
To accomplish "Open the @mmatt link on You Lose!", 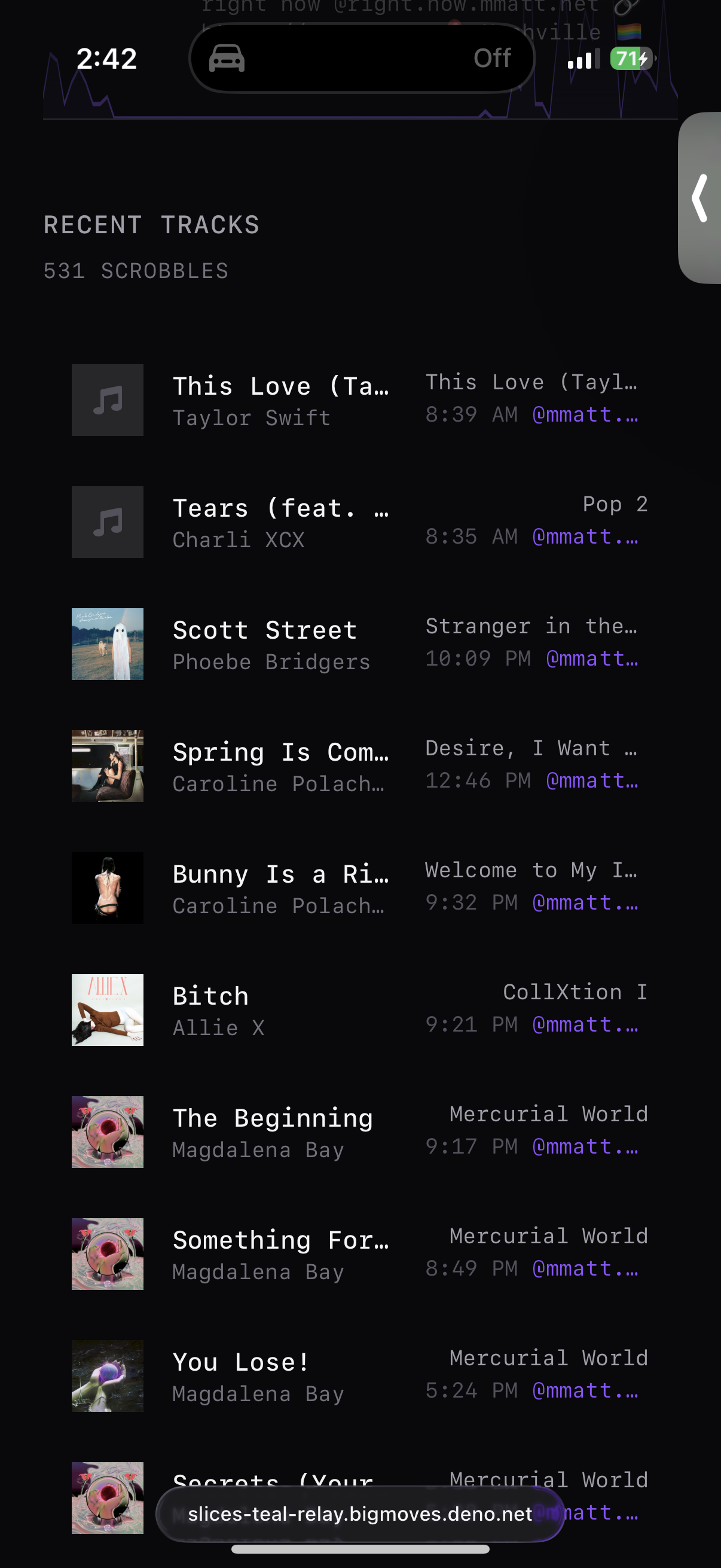I will 585,1390.
